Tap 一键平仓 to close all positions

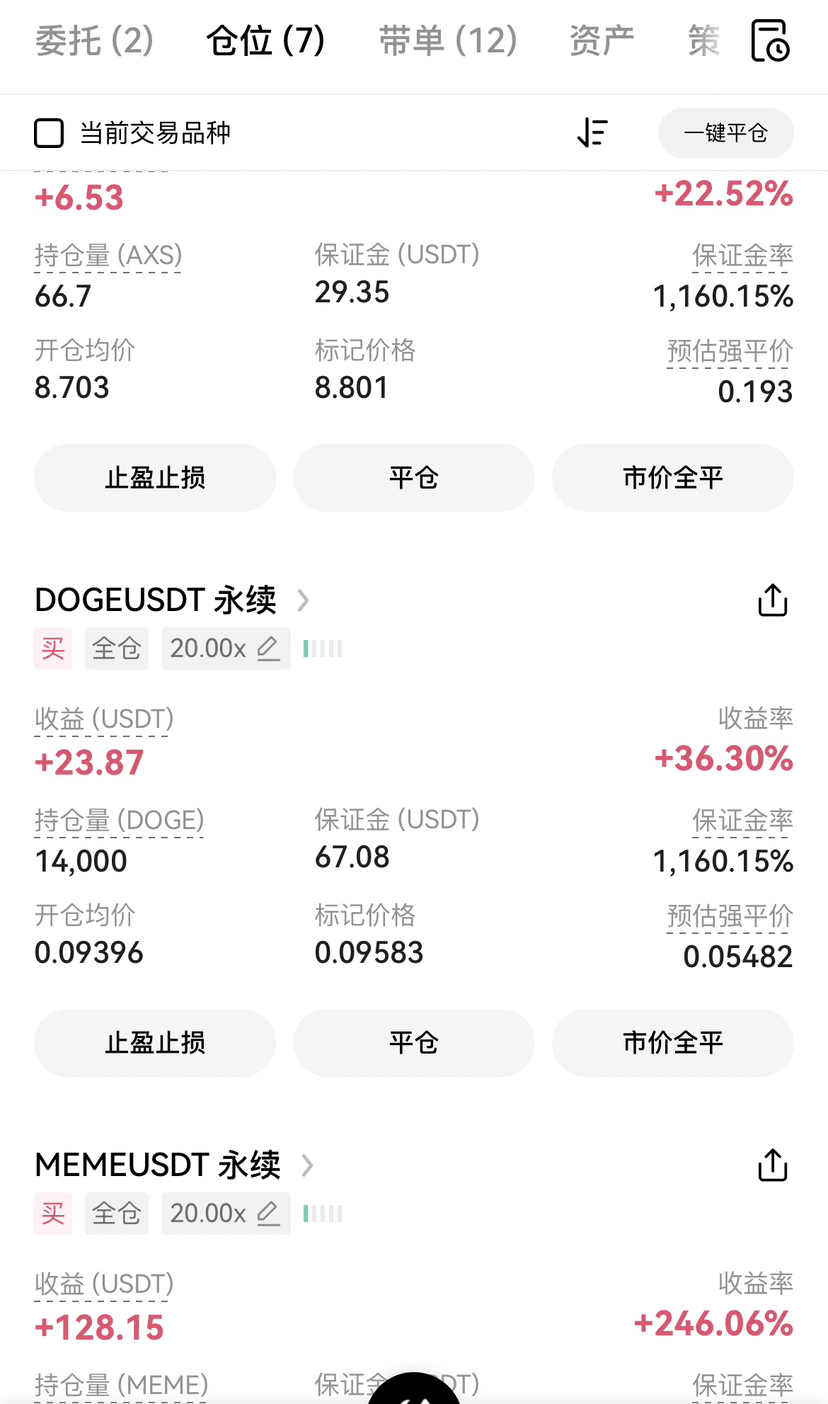click(x=725, y=133)
